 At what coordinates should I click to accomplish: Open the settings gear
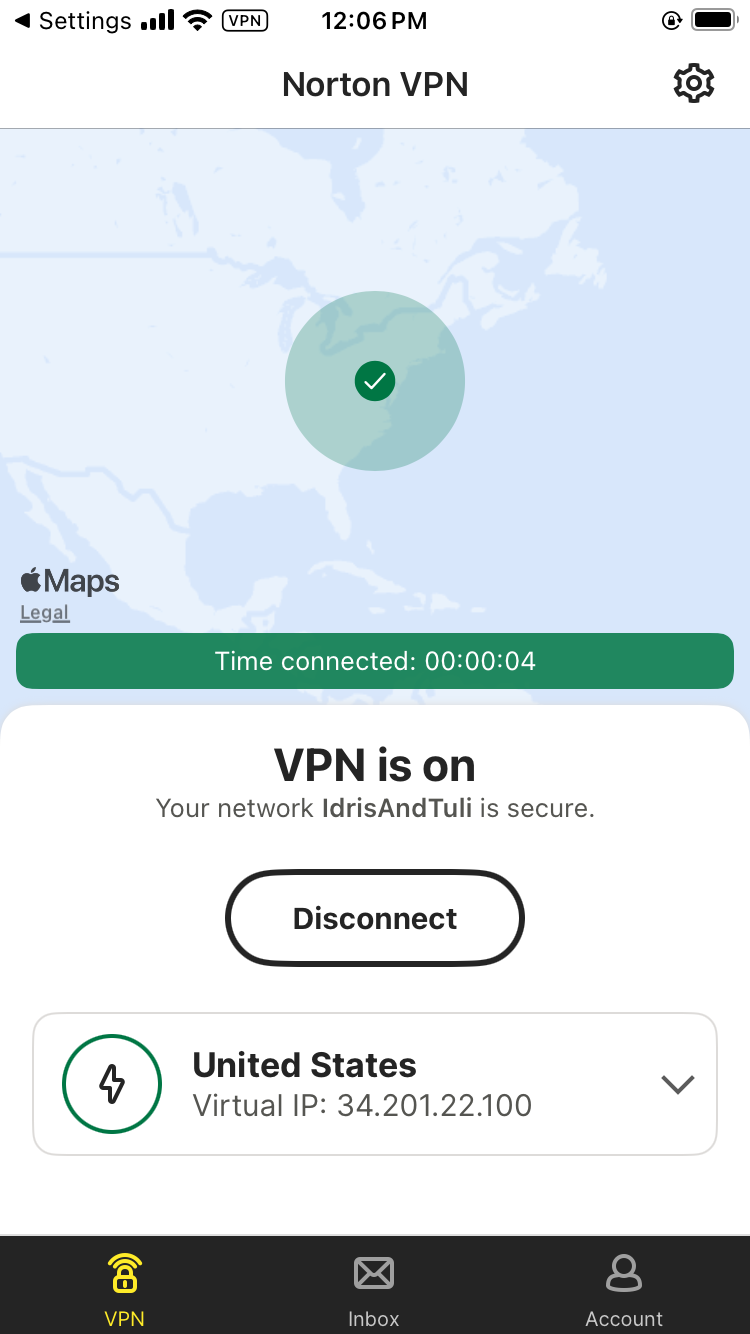coord(693,84)
